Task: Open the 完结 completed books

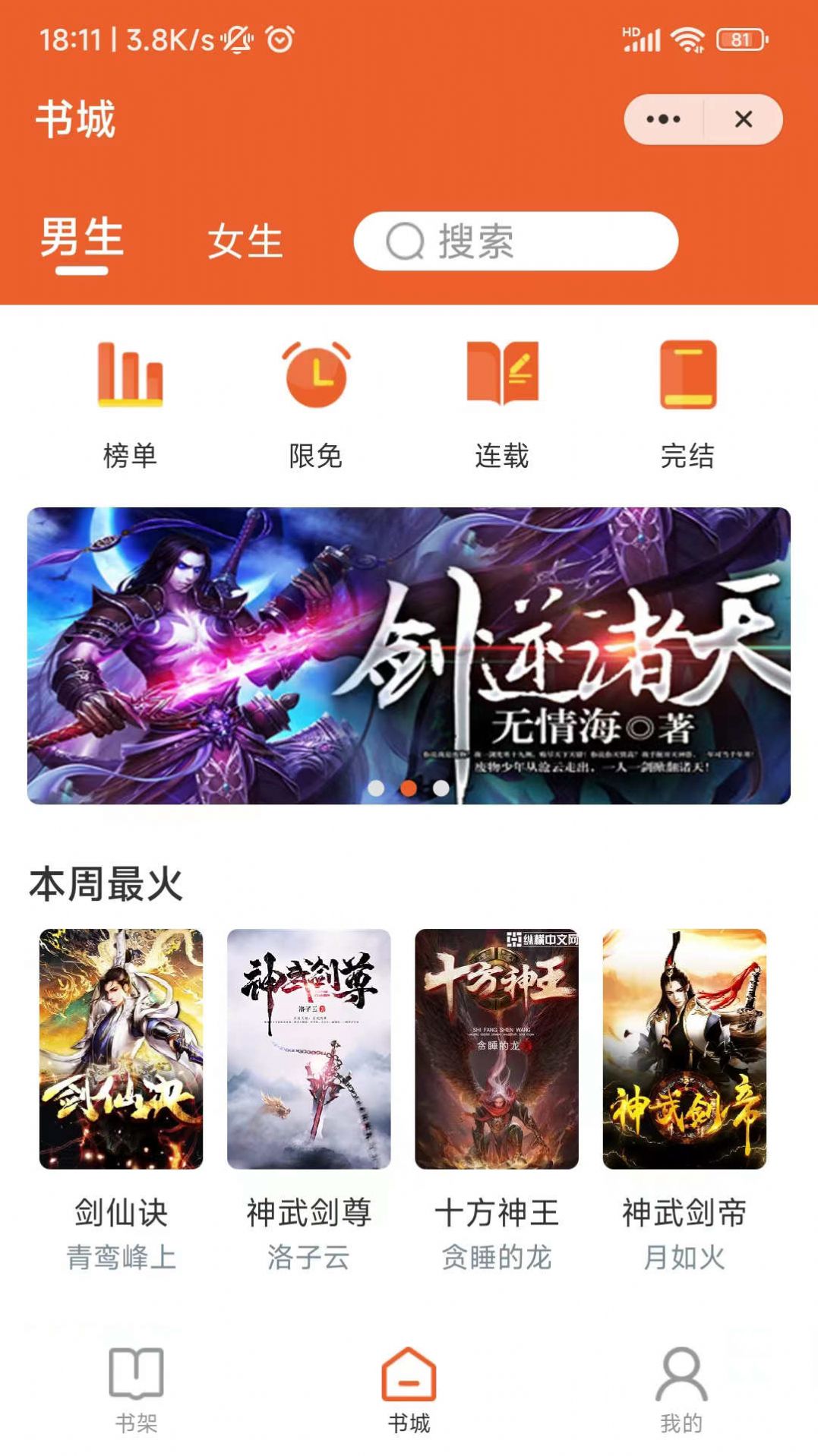Action: (x=687, y=404)
